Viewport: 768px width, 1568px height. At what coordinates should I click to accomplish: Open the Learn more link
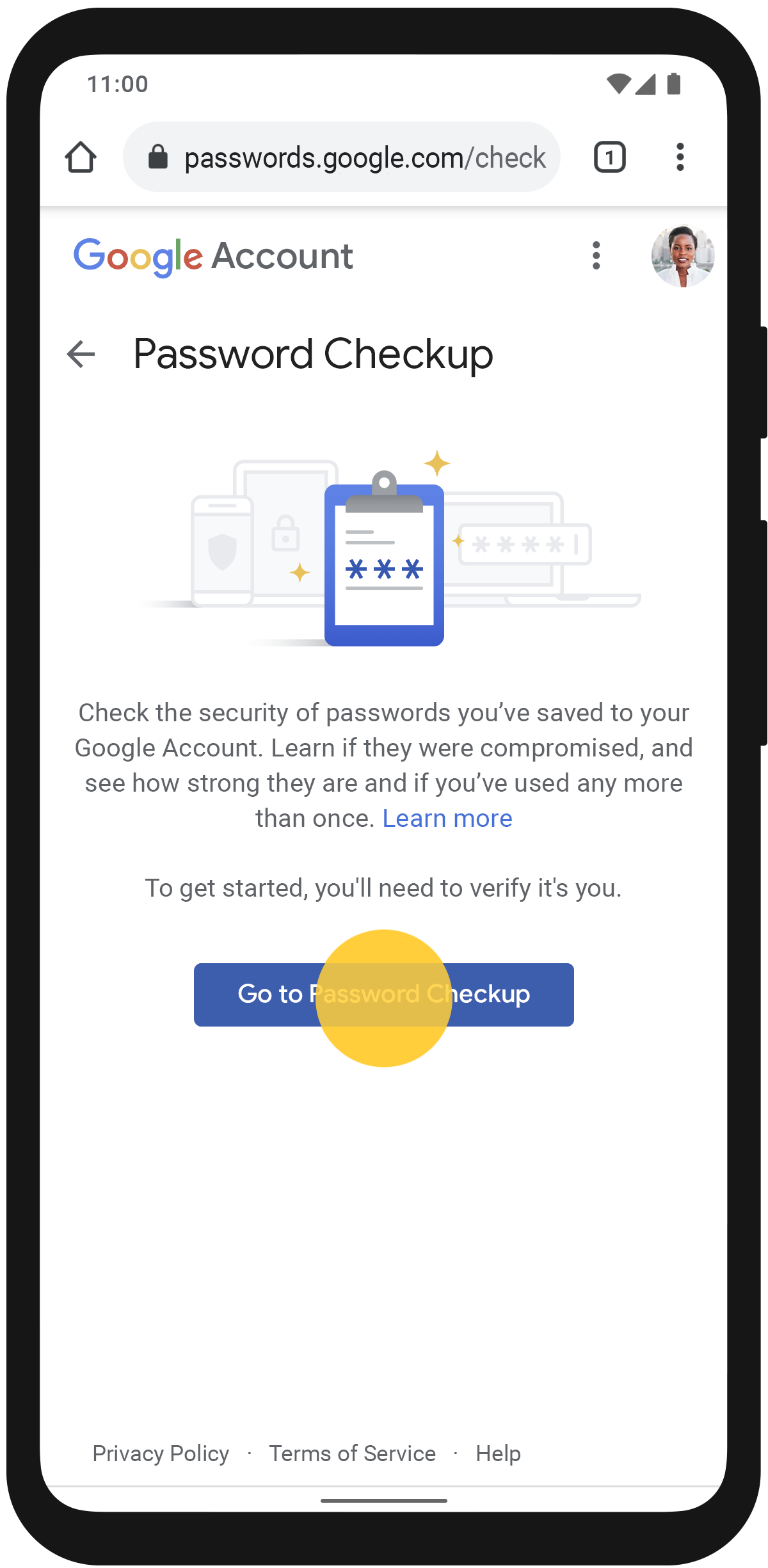(x=447, y=819)
